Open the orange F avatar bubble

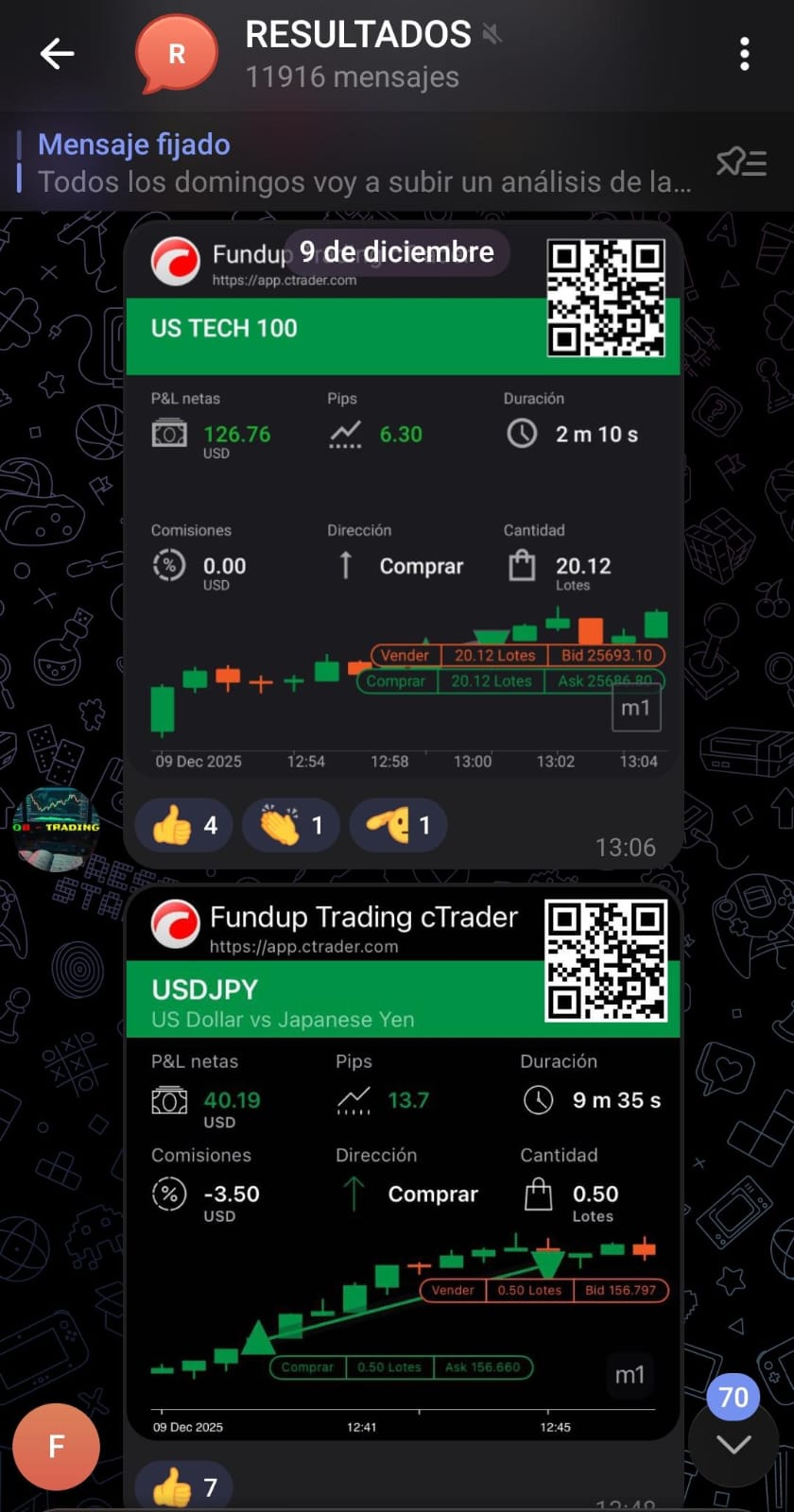[x=57, y=1446]
